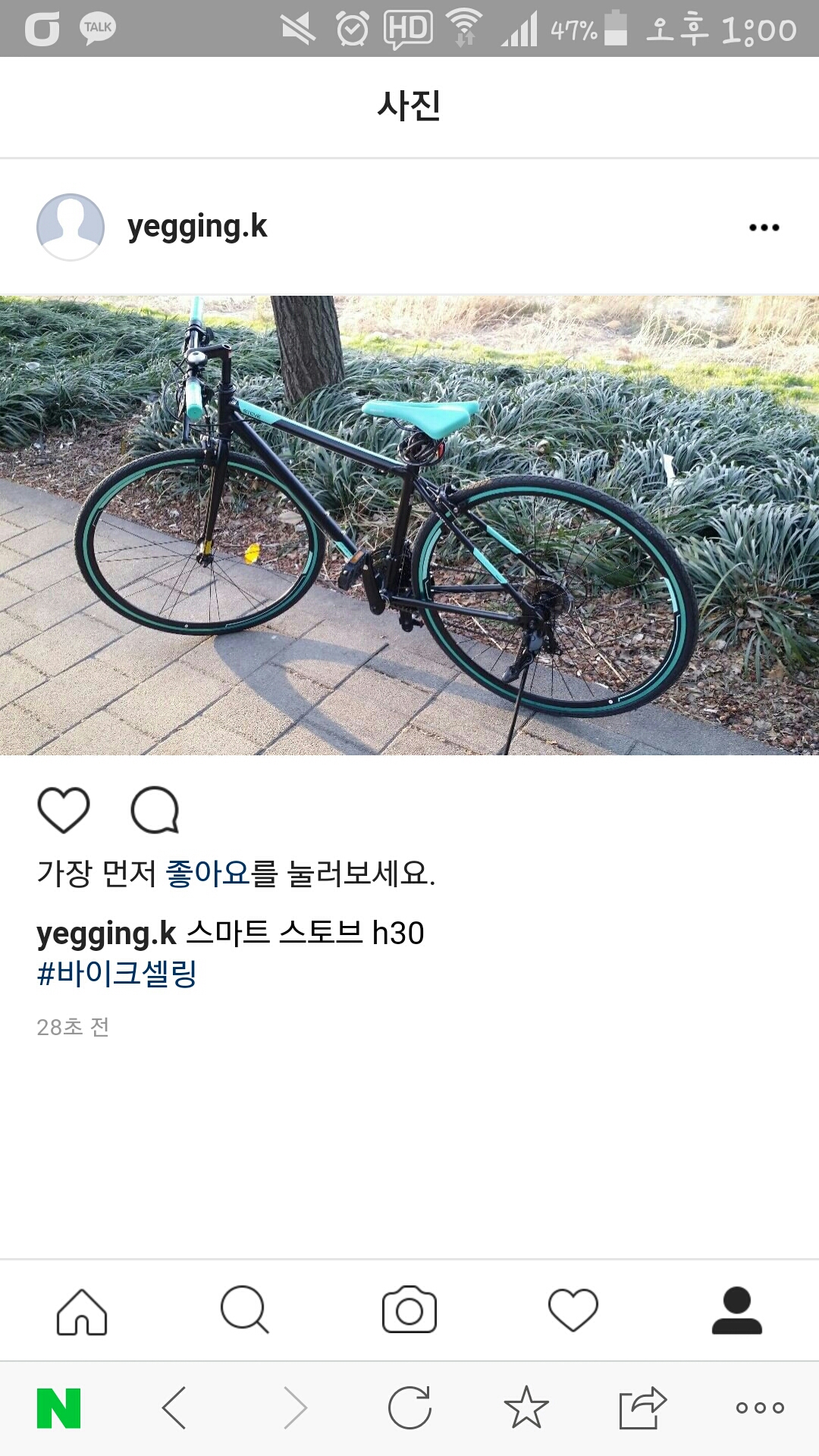The width and height of the screenshot is (819, 1456).
Task: Open the post's three-dot options menu
Action: point(764,227)
